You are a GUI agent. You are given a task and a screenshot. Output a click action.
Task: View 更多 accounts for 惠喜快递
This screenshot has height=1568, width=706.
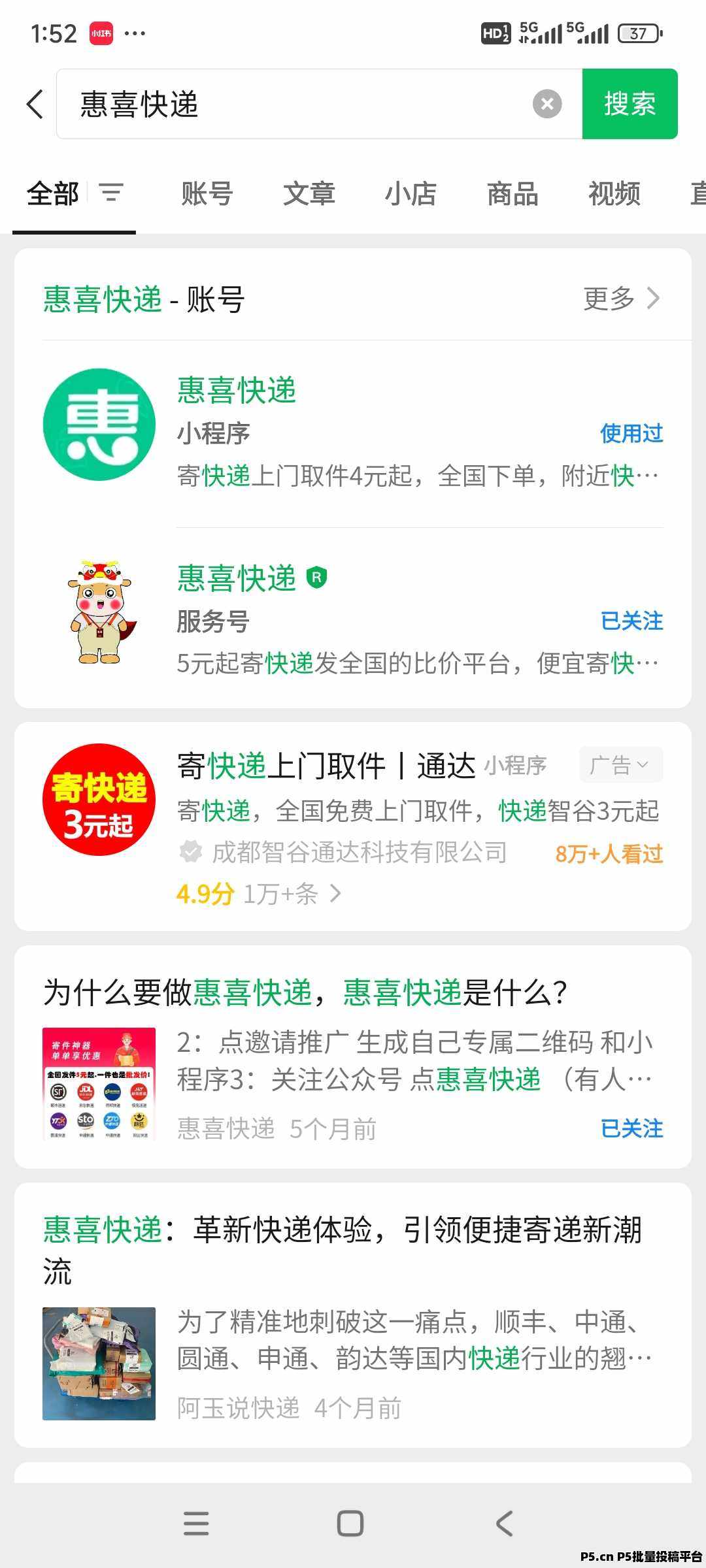[x=621, y=299]
